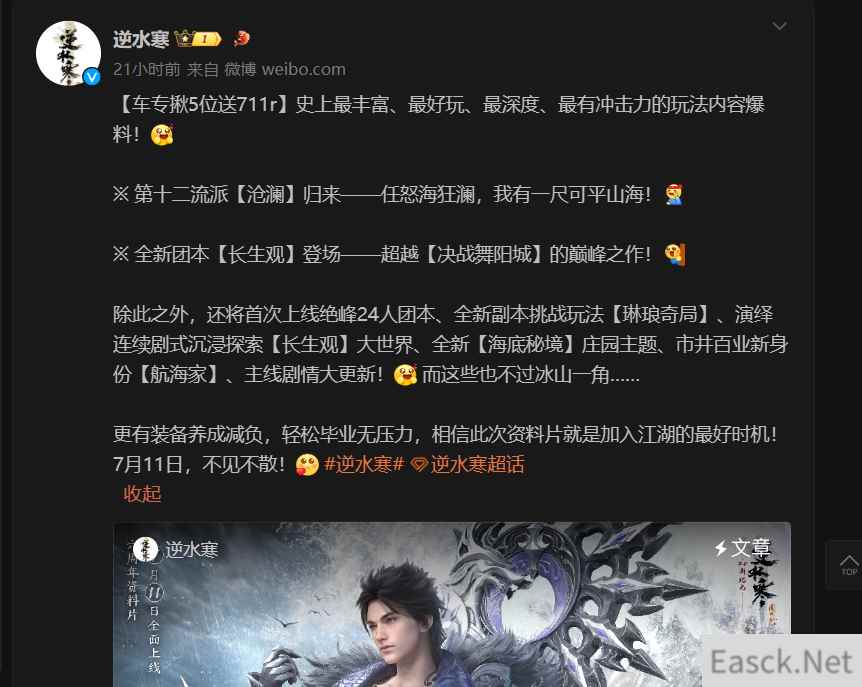Open the attached 文章 article card
862x687 pixels.
[452, 610]
